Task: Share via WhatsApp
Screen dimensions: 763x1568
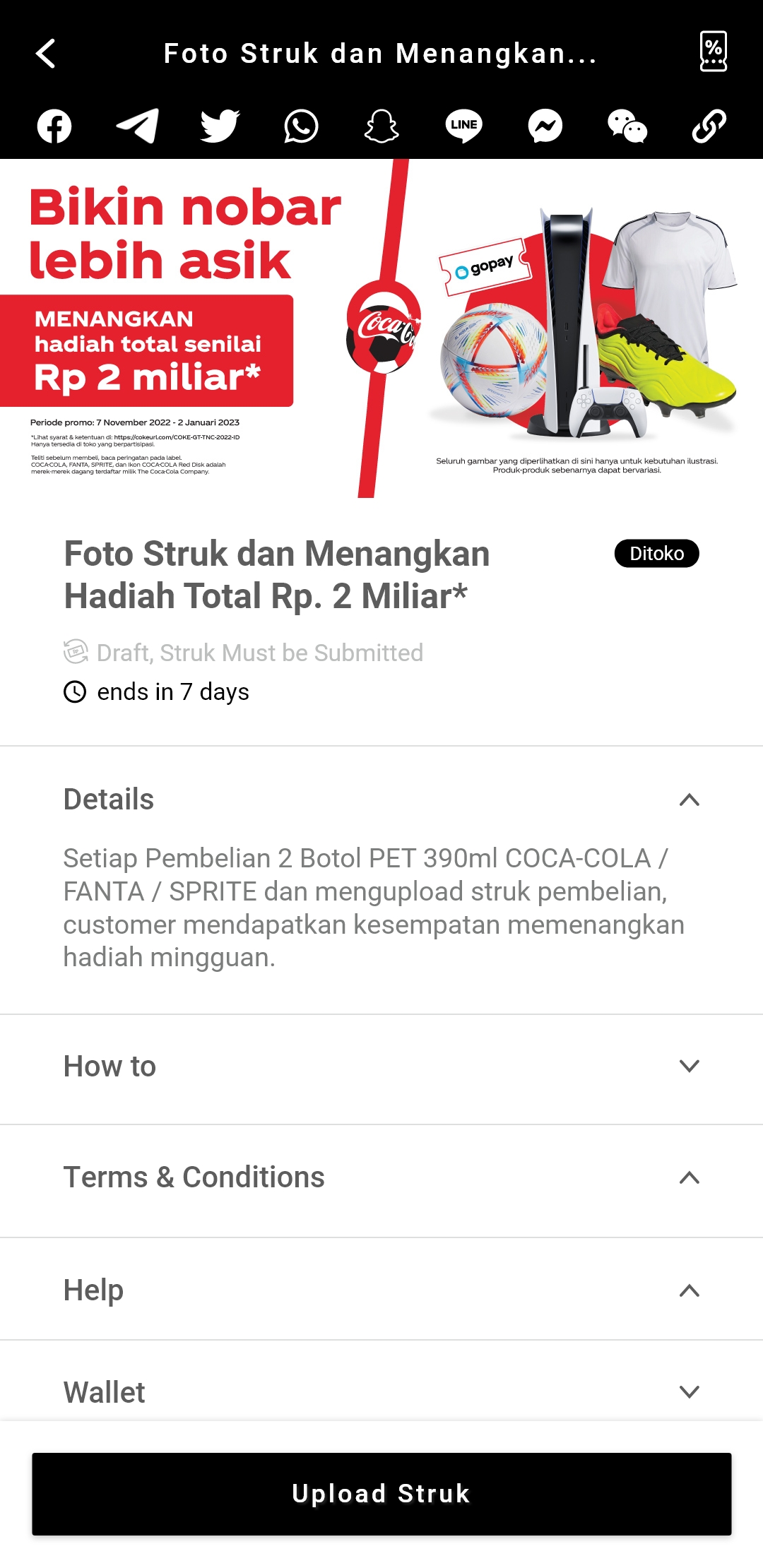Action: click(x=302, y=126)
